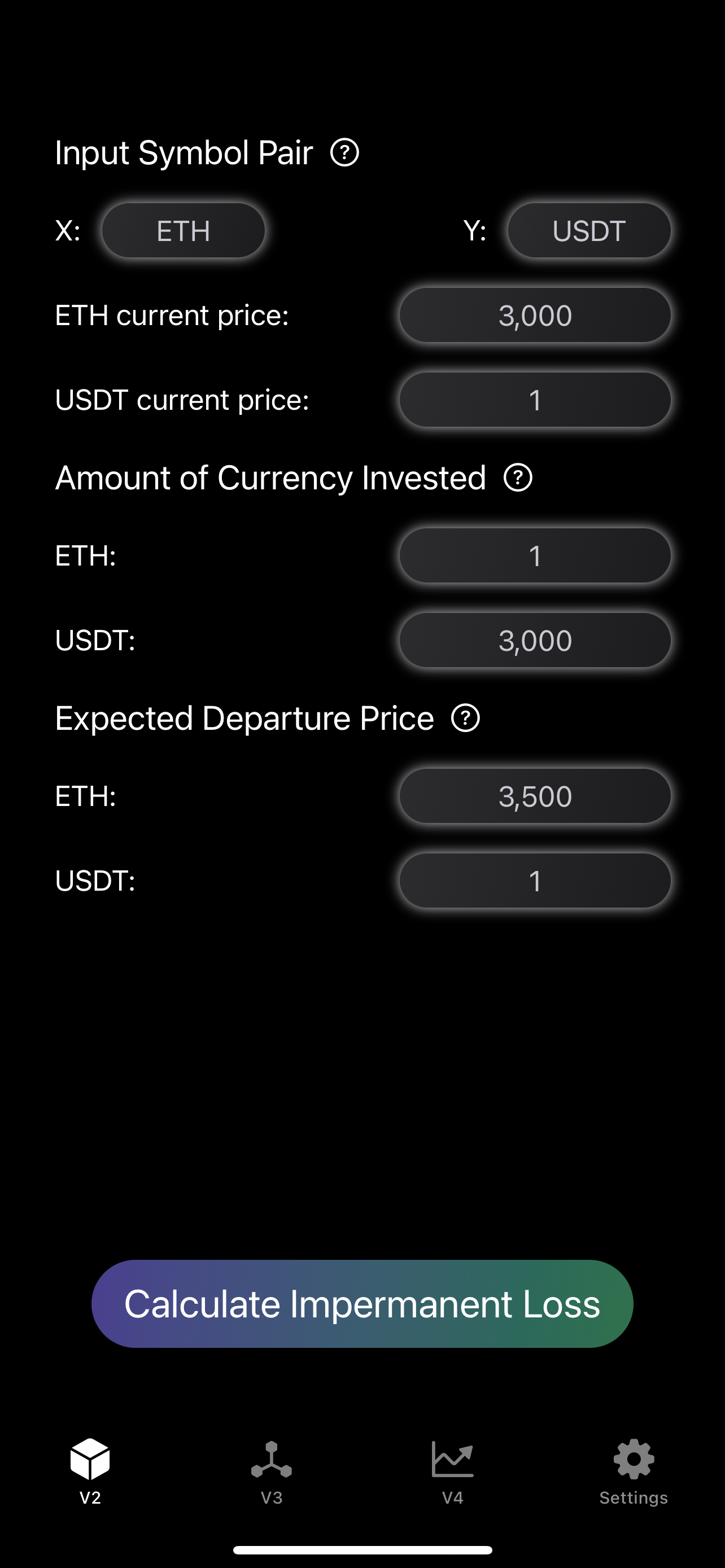Open help for Input Symbol Pair

coord(344,152)
